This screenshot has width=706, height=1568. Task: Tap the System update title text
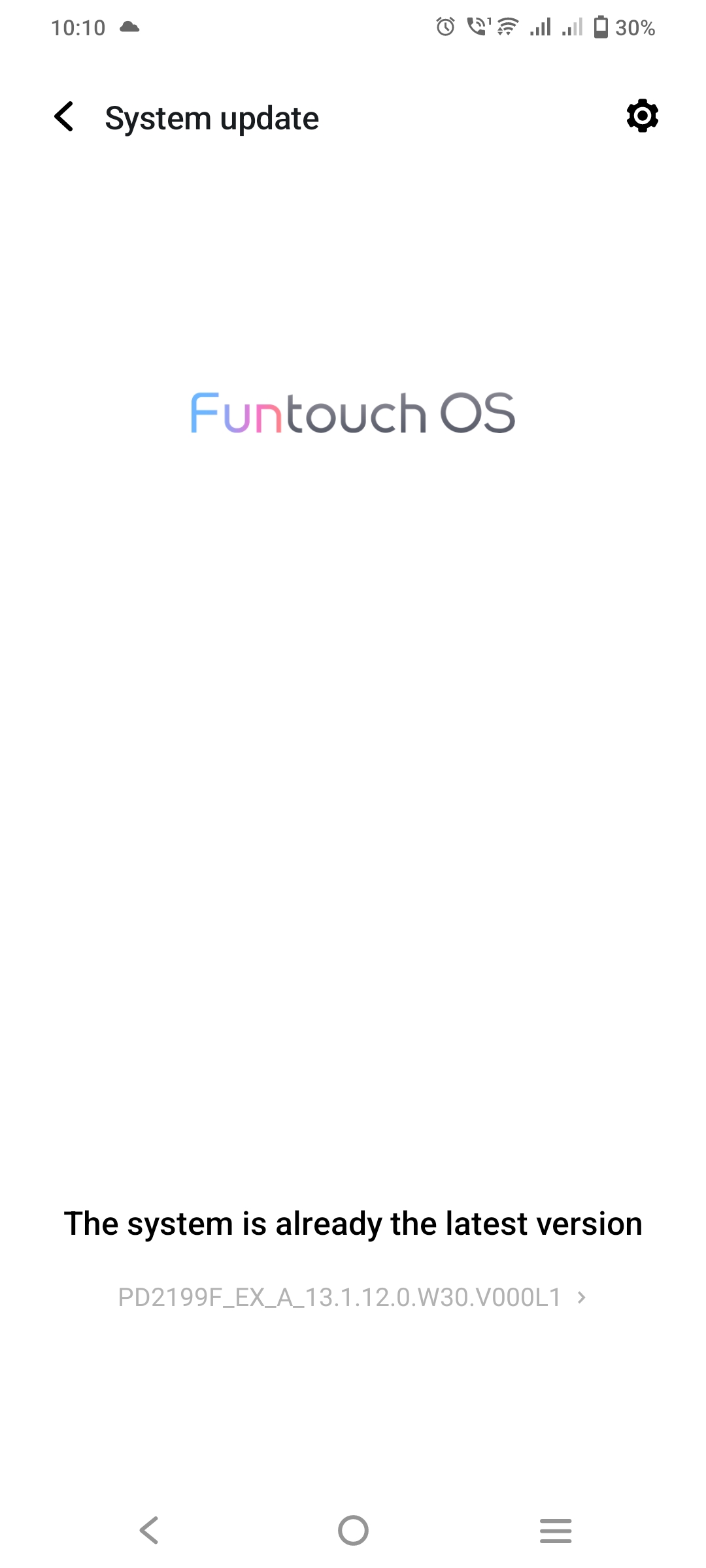click(x=210, y=118)
